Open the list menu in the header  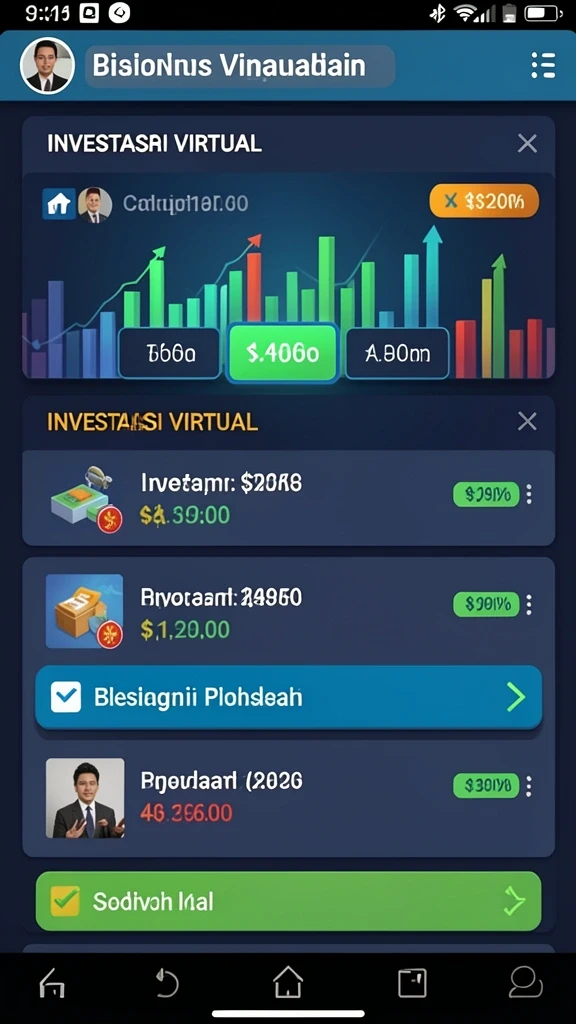point(543,66)
